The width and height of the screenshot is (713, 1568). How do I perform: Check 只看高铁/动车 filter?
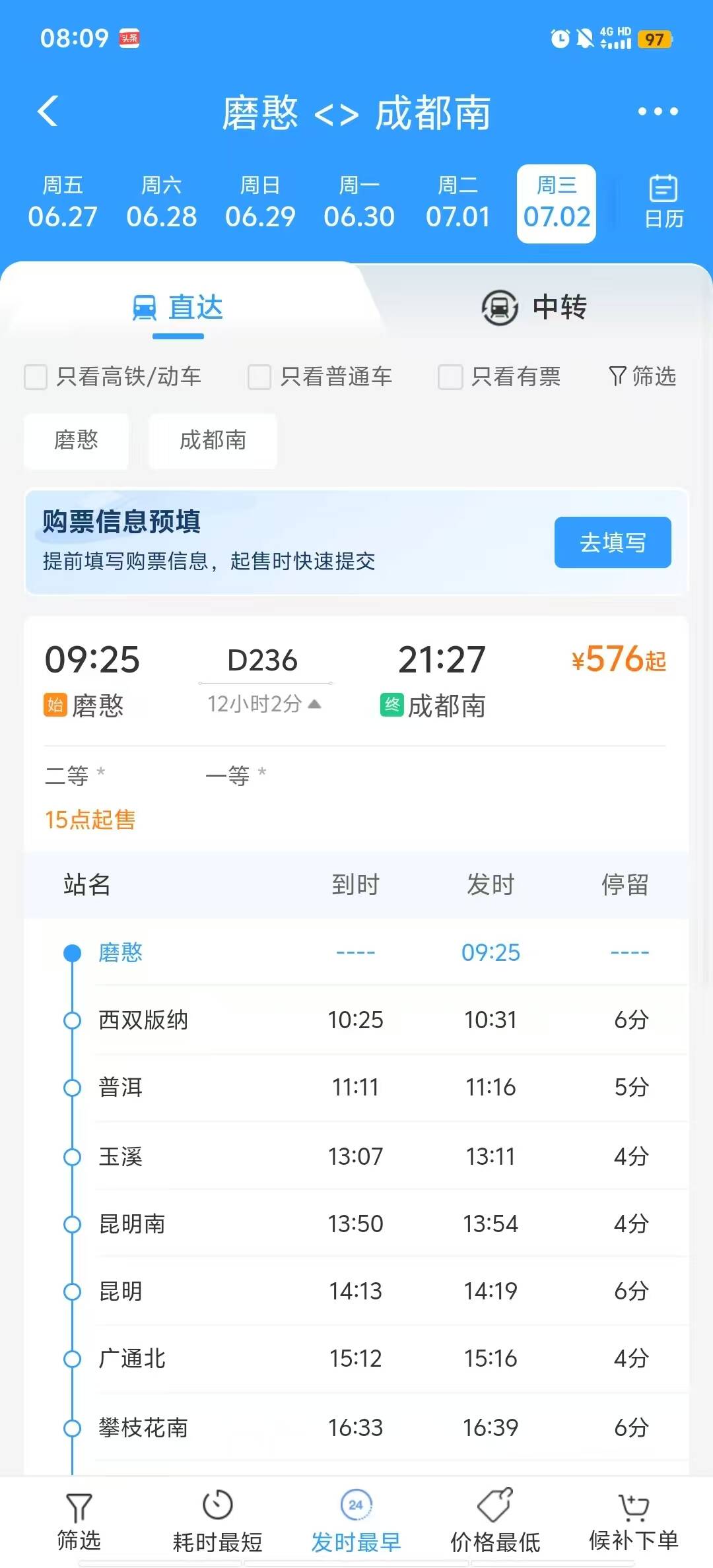point(36,377)
